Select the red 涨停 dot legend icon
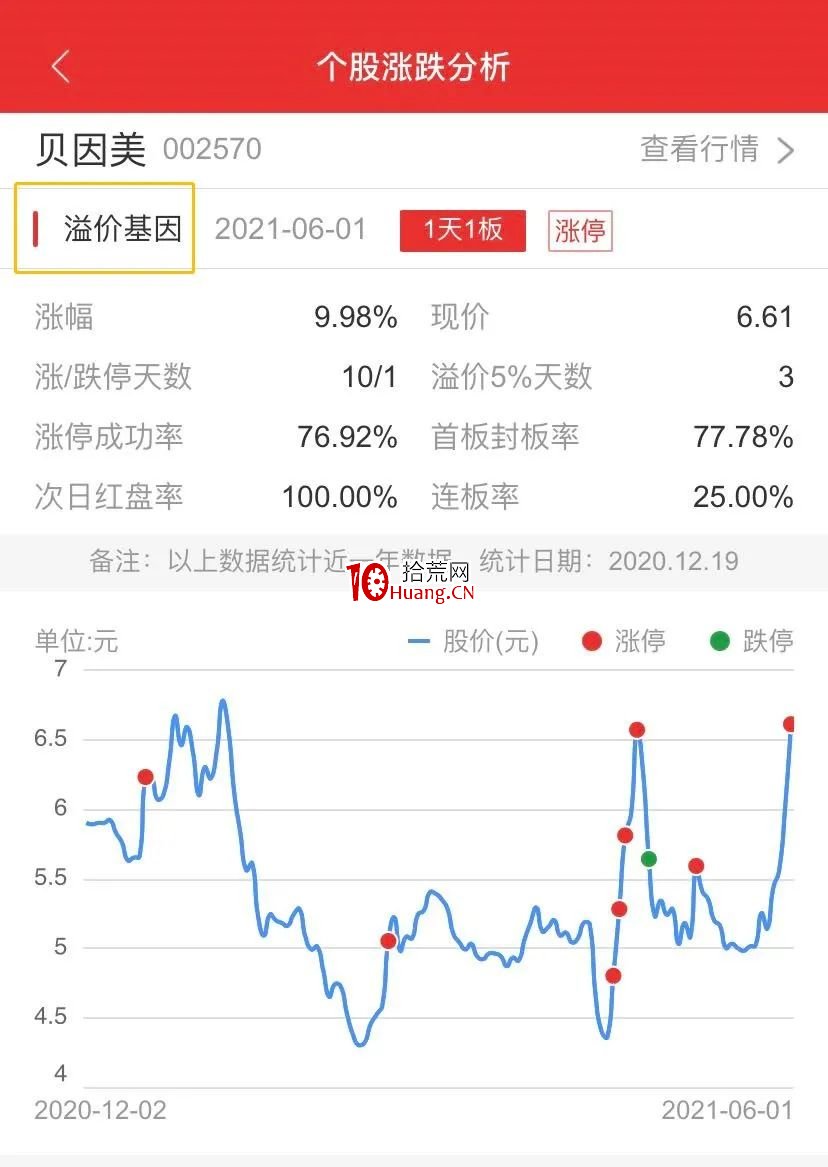The height and width of the screenshot is (1167, 828). point(593,643)
